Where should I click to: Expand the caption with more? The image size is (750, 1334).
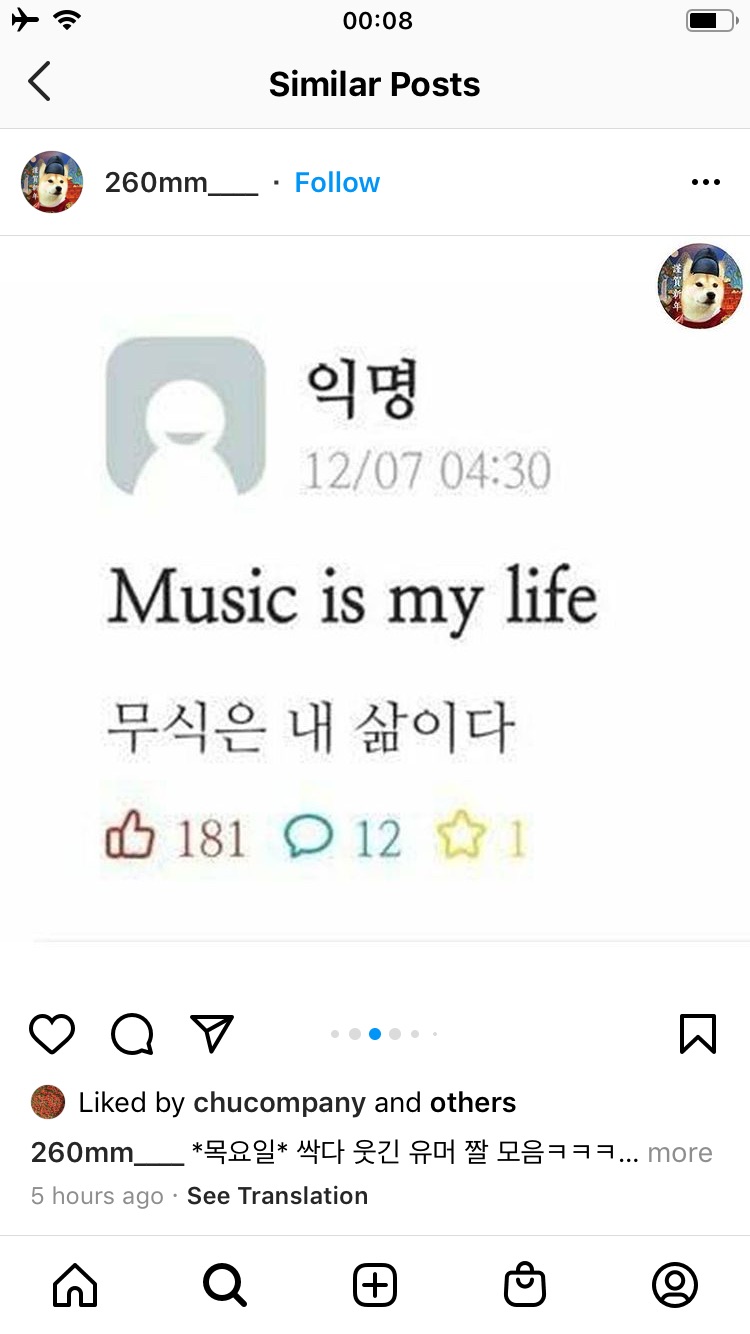(680, 1152)
